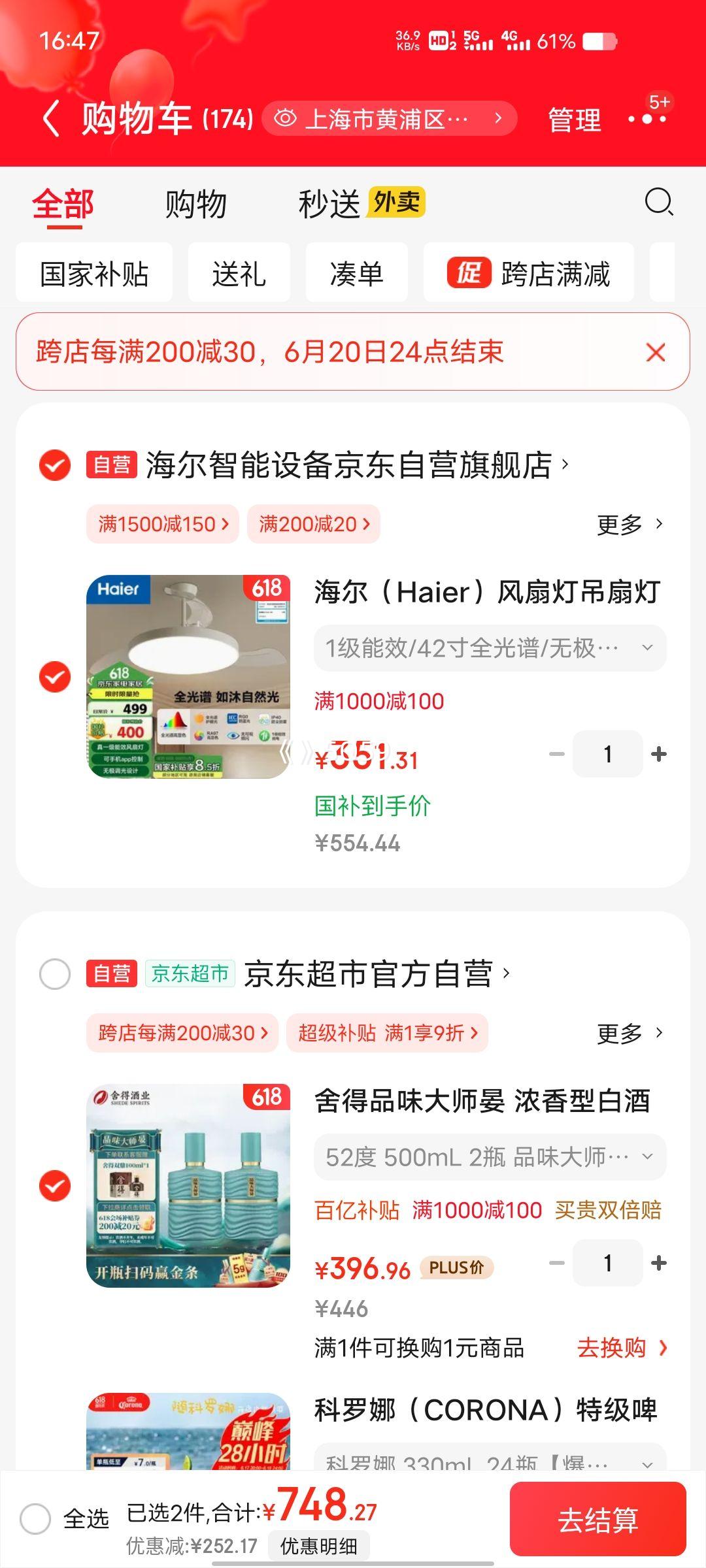
Task: Open 去换购 for the 1元 exchange offer
Action: click(x=621, y=1348)
